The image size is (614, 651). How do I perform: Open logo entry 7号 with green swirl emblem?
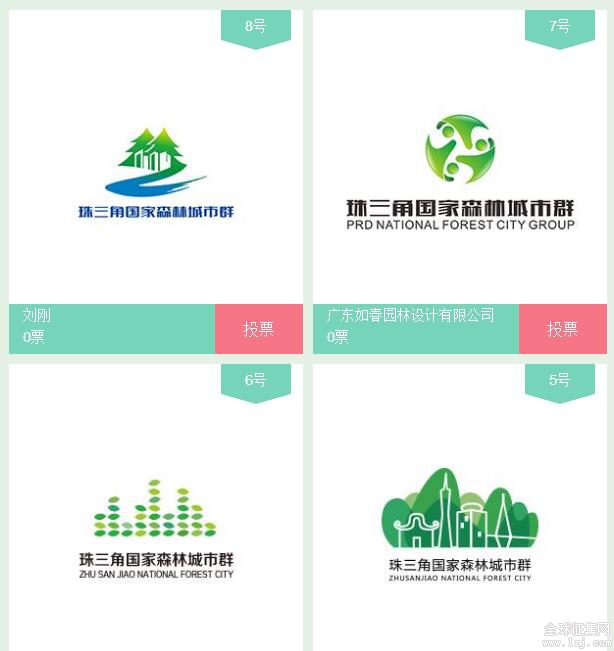(460, 173)
